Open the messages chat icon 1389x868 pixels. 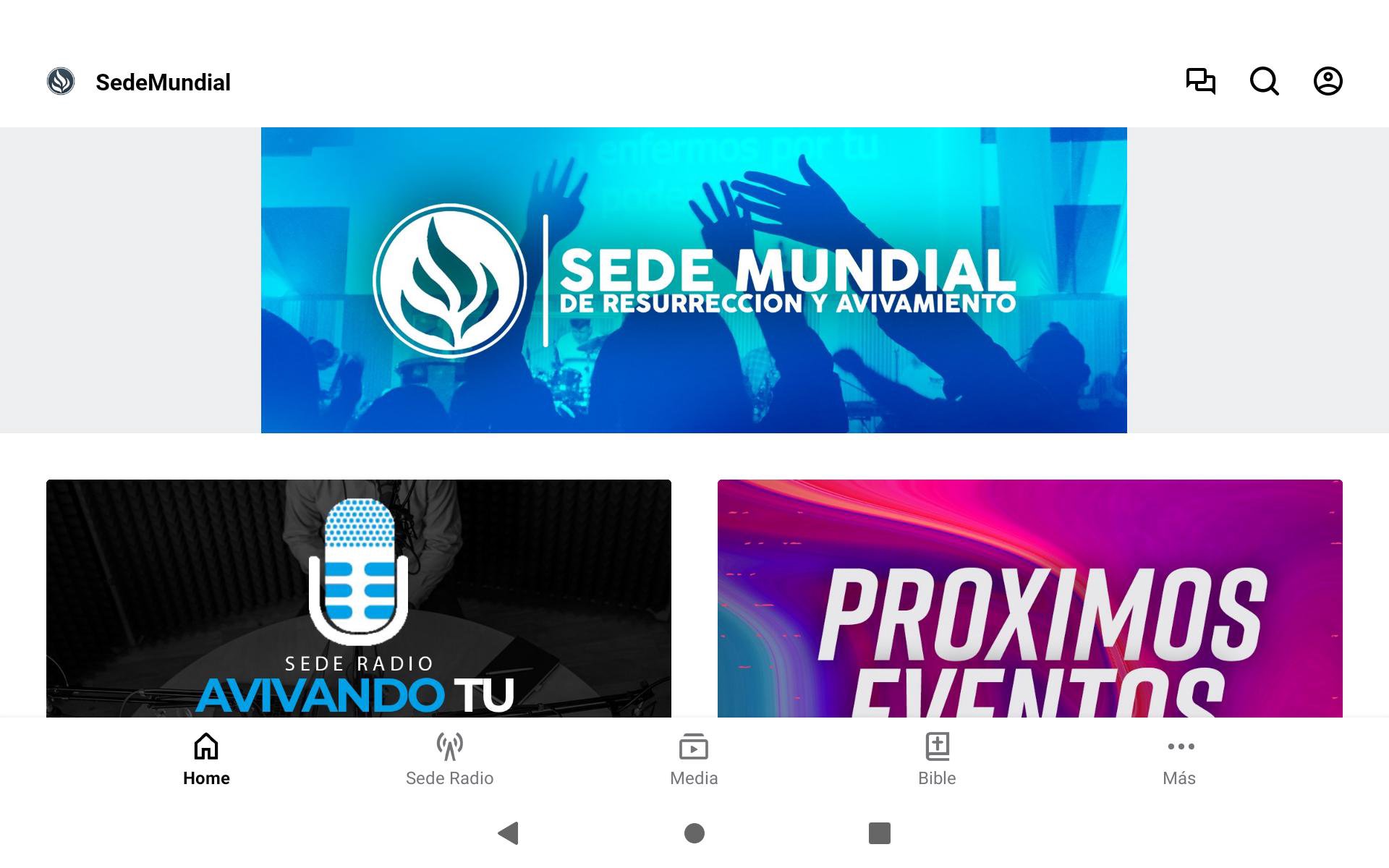pyautogui.click(x=1200, y=81)
